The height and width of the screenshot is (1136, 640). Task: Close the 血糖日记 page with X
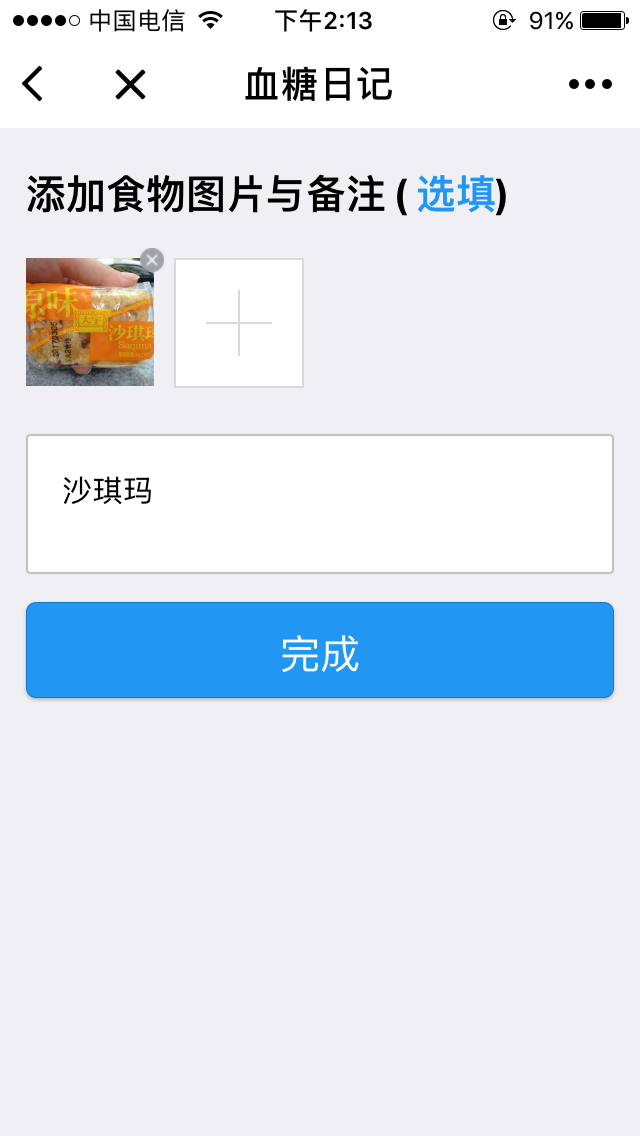pyautogui.click(x=130, y=85)
